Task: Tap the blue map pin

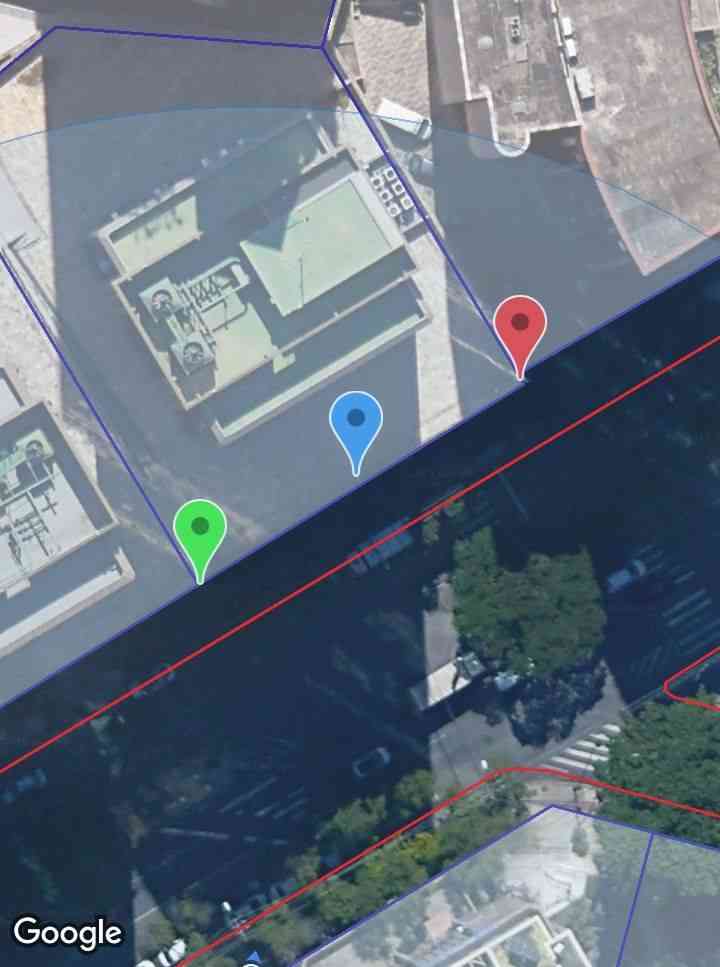Action: [356, 421]
